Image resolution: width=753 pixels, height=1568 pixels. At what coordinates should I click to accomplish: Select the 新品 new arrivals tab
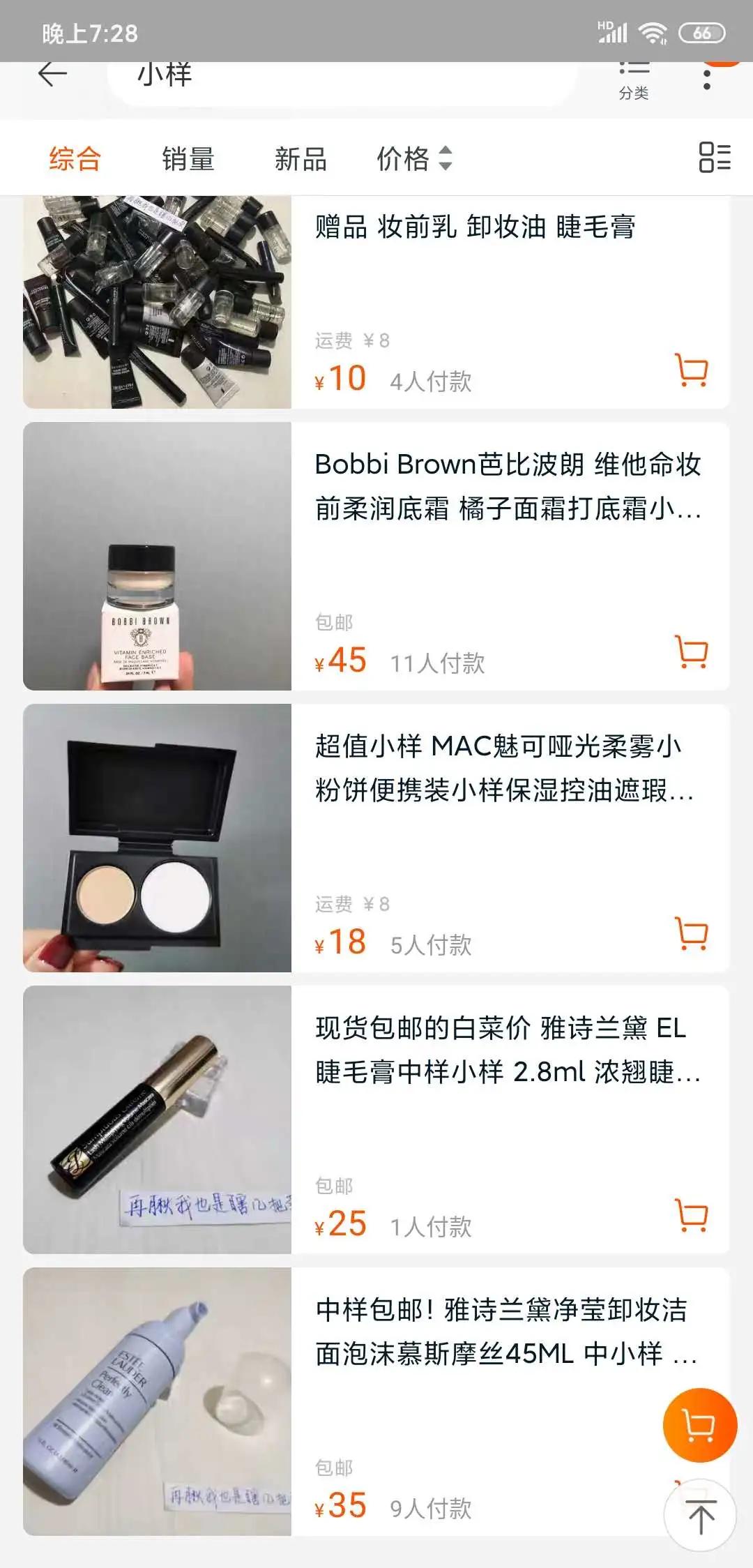301,159
